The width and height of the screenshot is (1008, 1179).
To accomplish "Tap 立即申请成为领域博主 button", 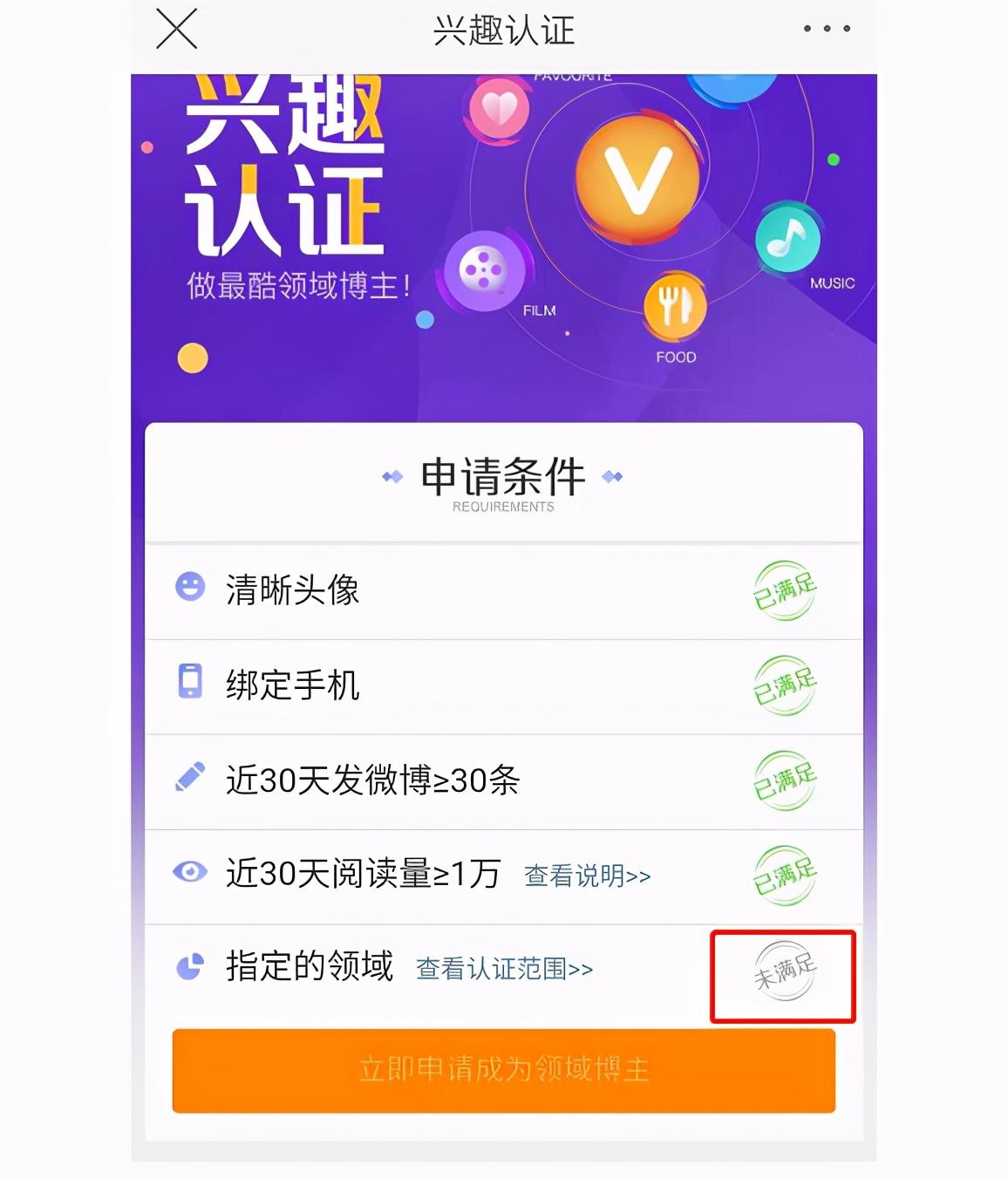I will click(503, 1070).
